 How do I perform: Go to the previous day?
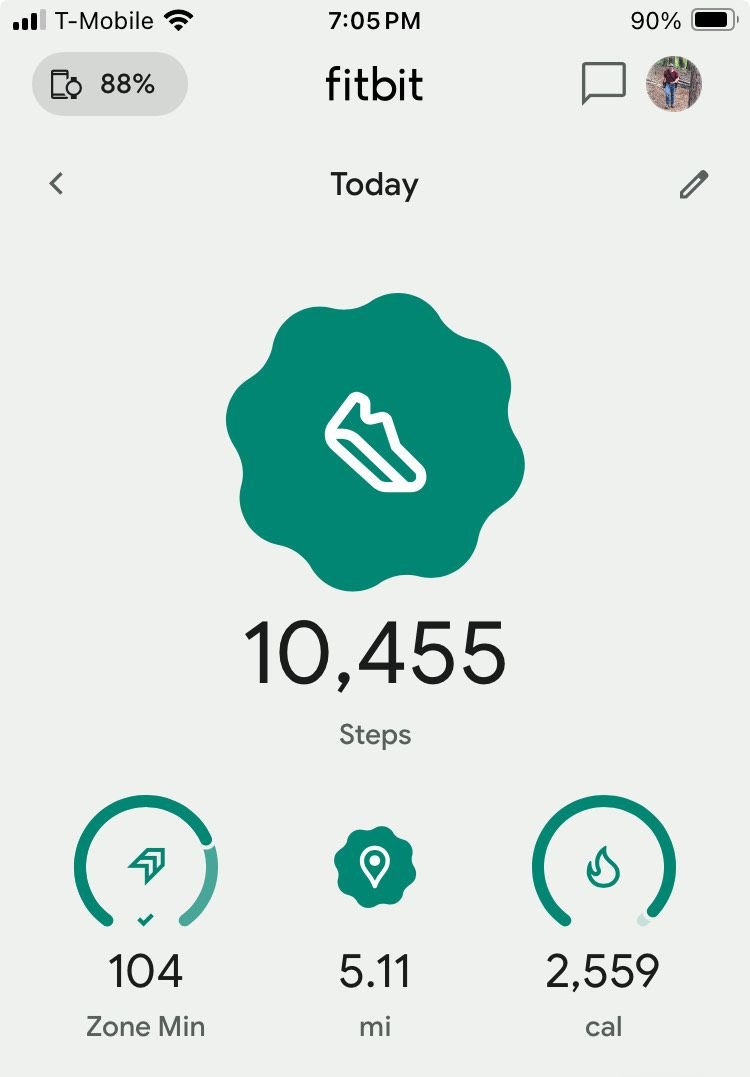tap(57, 184)
